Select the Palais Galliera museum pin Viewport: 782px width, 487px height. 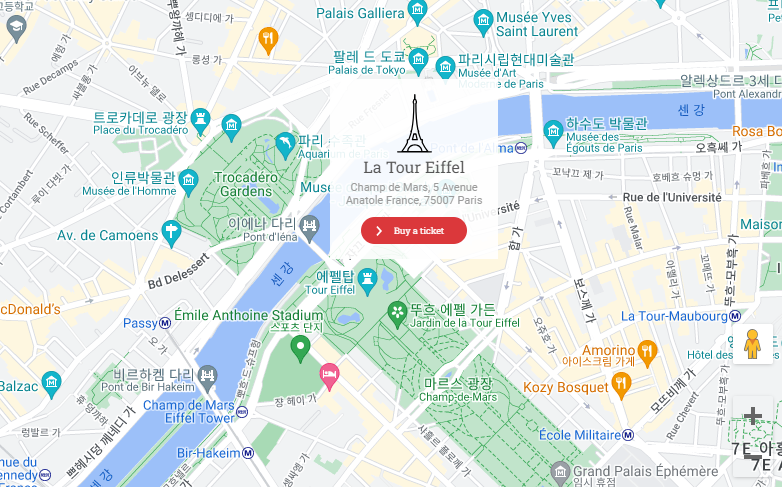pyautogui.click(x=418, y=12)
